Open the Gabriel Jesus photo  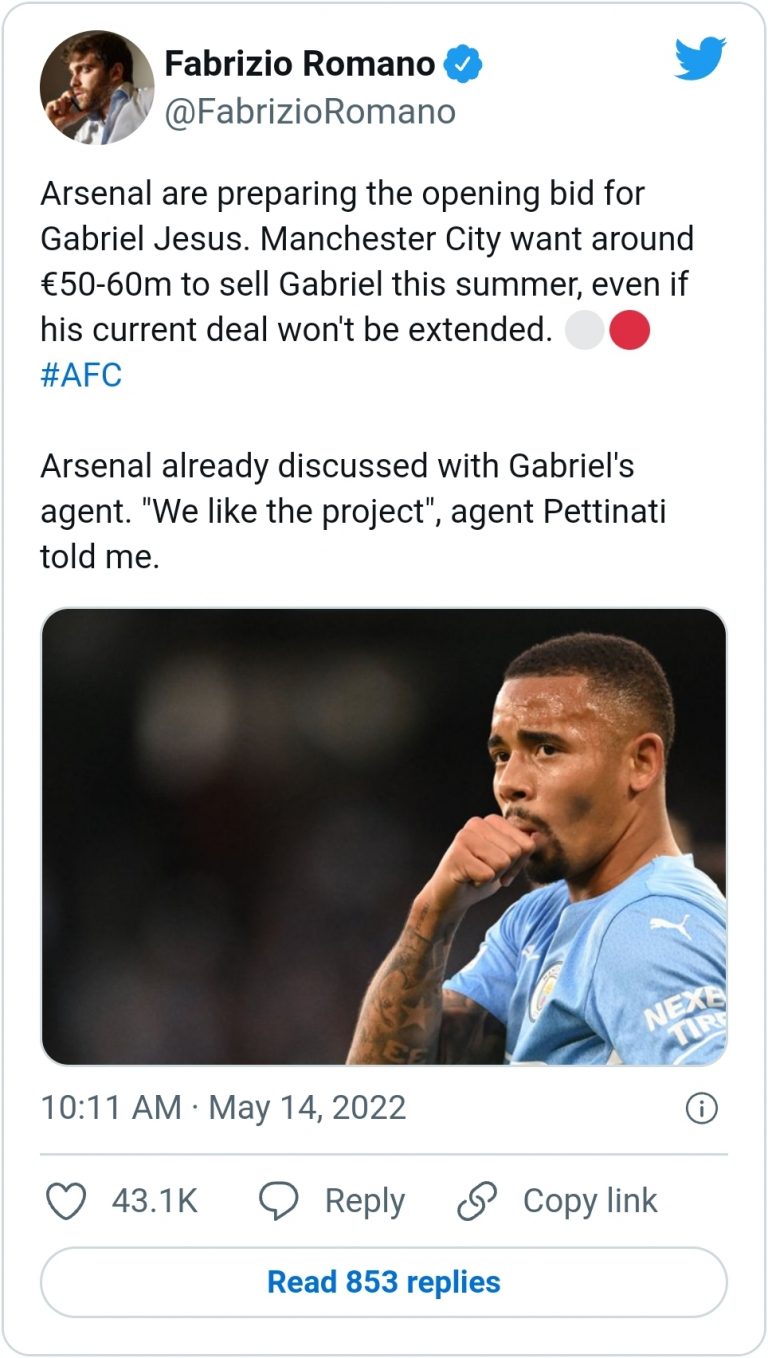coord(384,836)
